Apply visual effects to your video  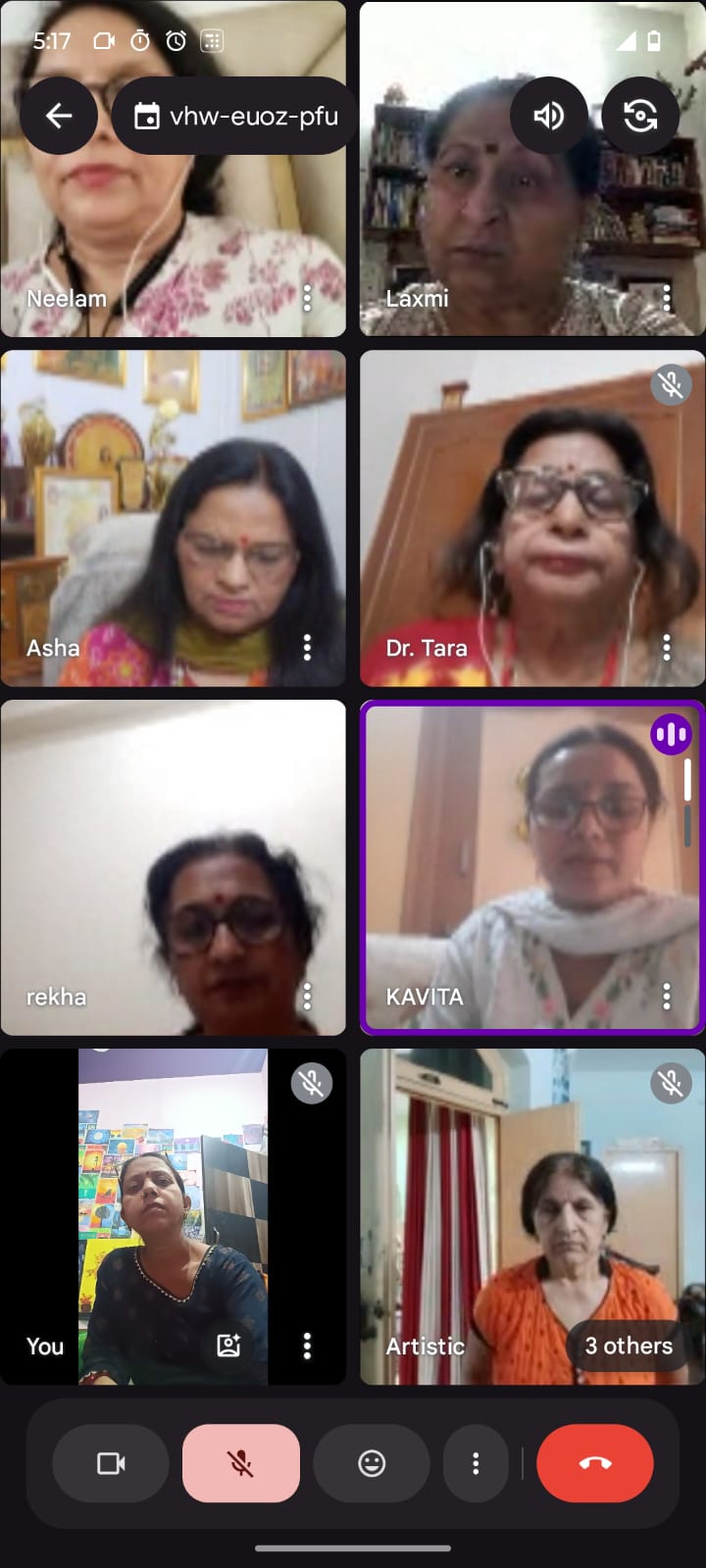tap(228, 1346)
